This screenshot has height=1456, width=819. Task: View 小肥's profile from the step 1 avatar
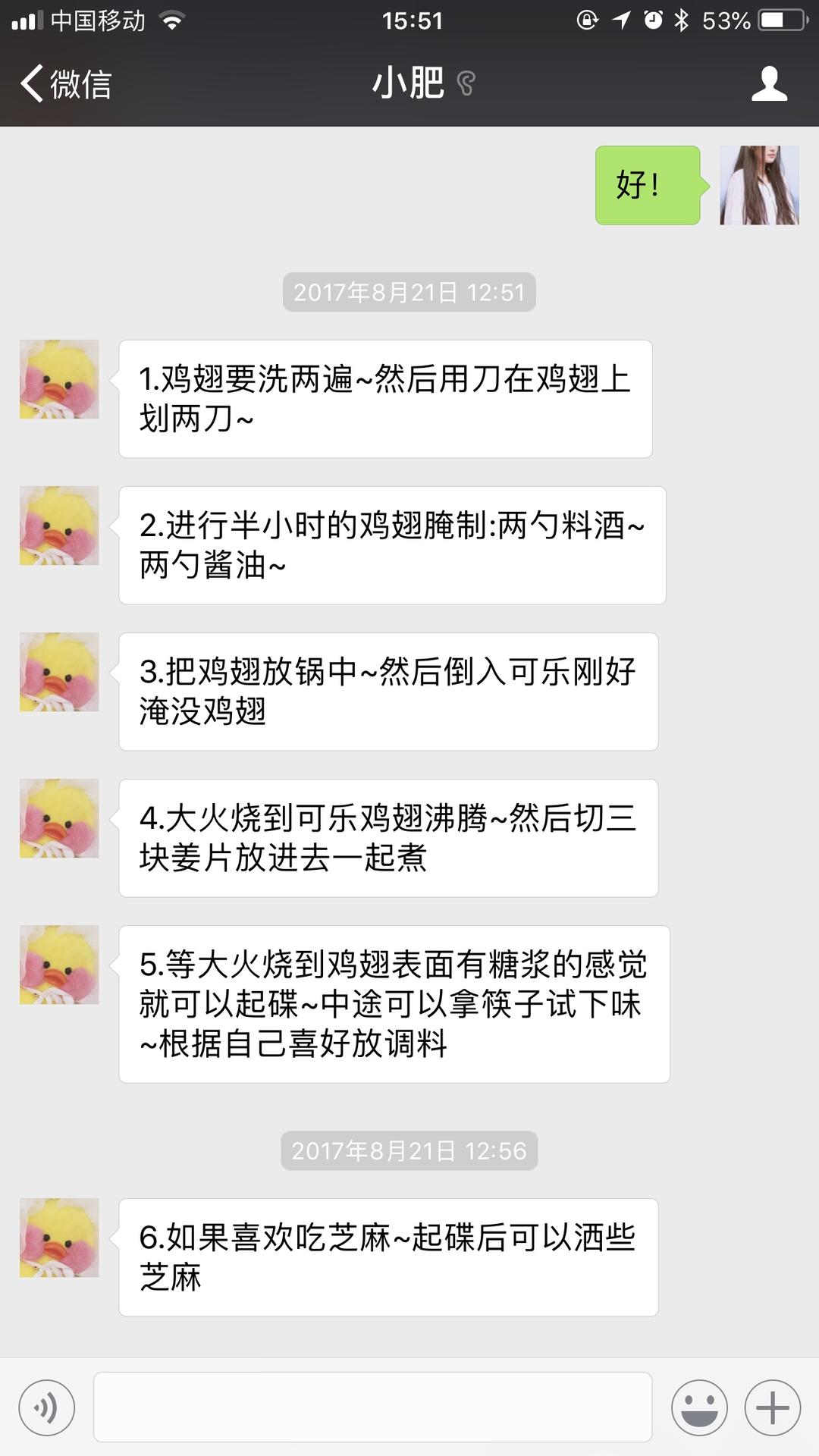coord(59,379)
